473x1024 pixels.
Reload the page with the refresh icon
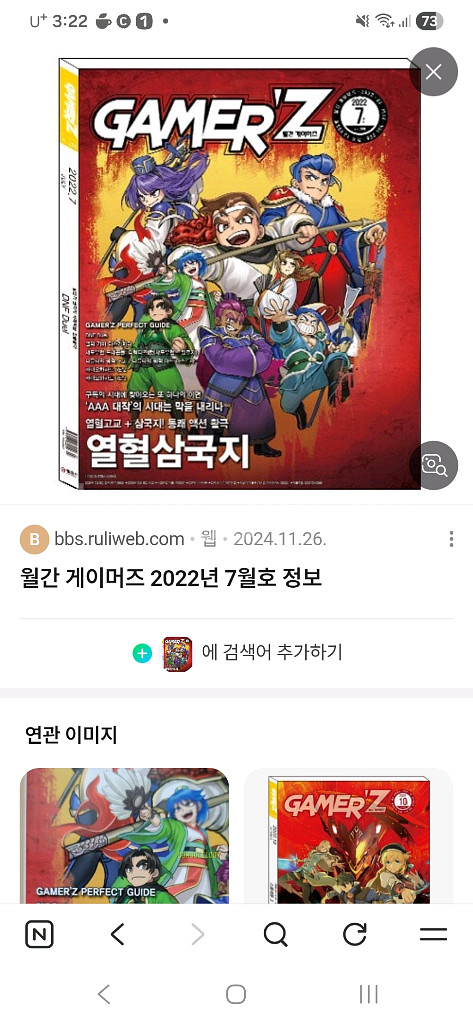coord(355,935)
